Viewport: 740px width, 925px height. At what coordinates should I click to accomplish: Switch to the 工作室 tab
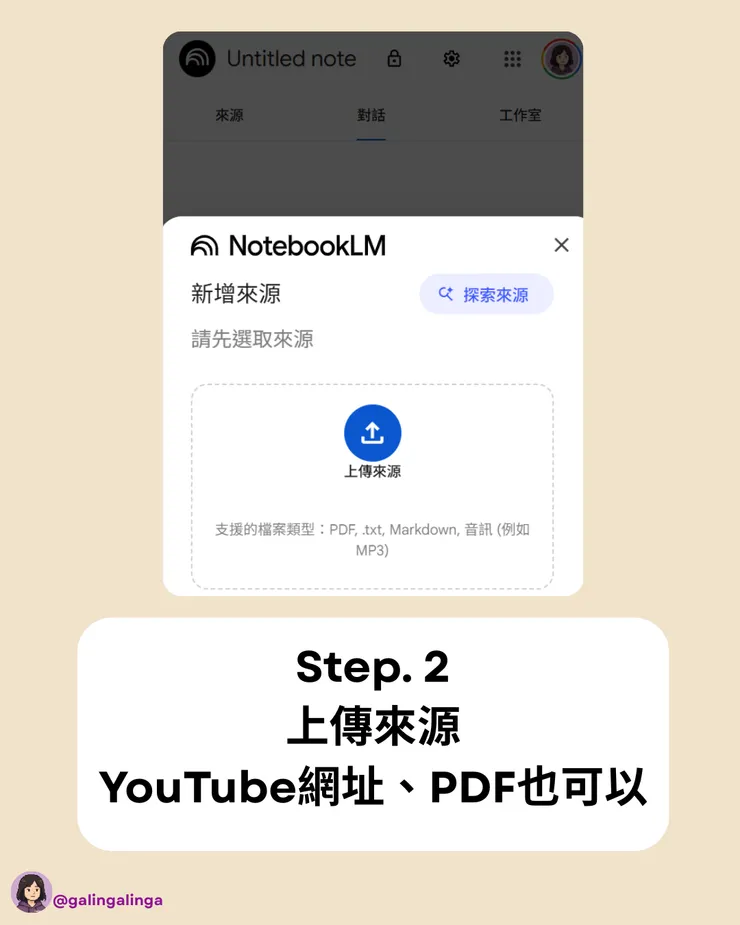click(520, 115)
